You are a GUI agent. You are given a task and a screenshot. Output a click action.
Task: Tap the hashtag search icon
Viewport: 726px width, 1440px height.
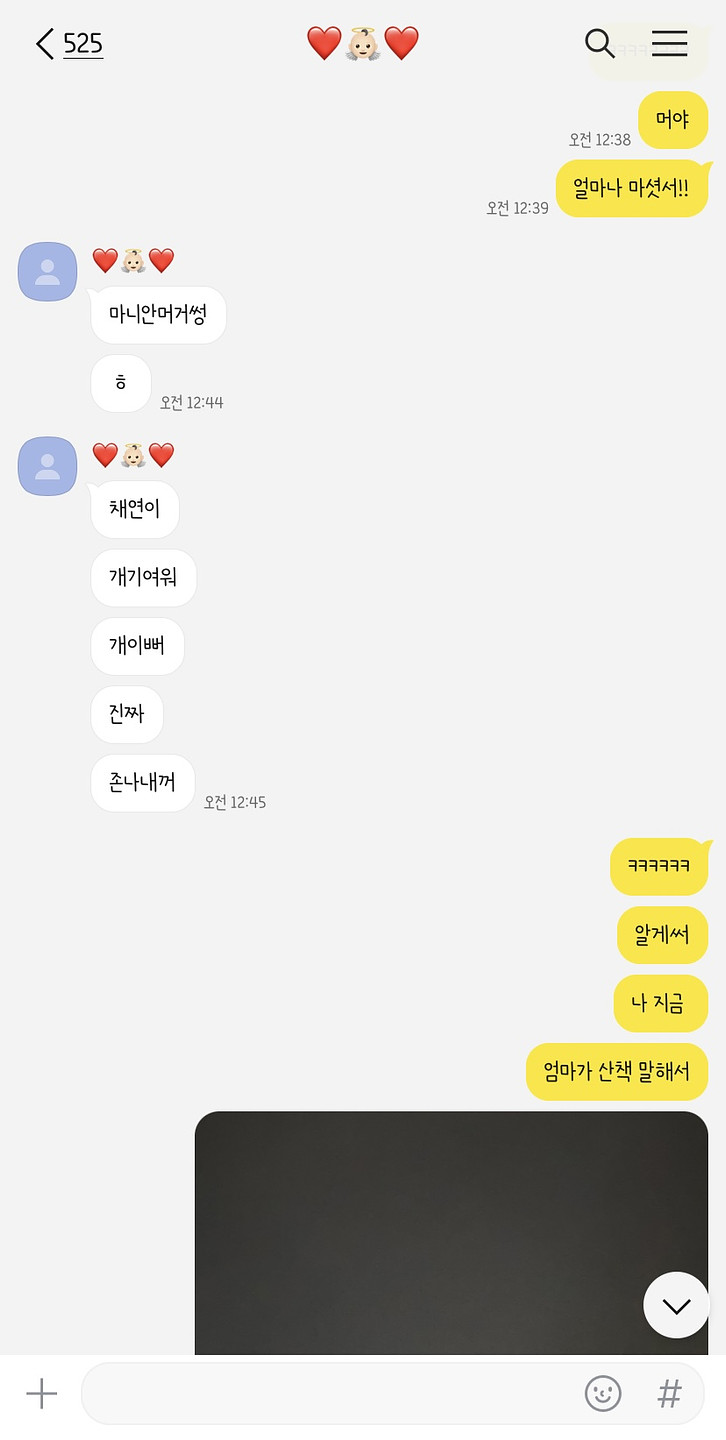click(x=669, y=1393)
